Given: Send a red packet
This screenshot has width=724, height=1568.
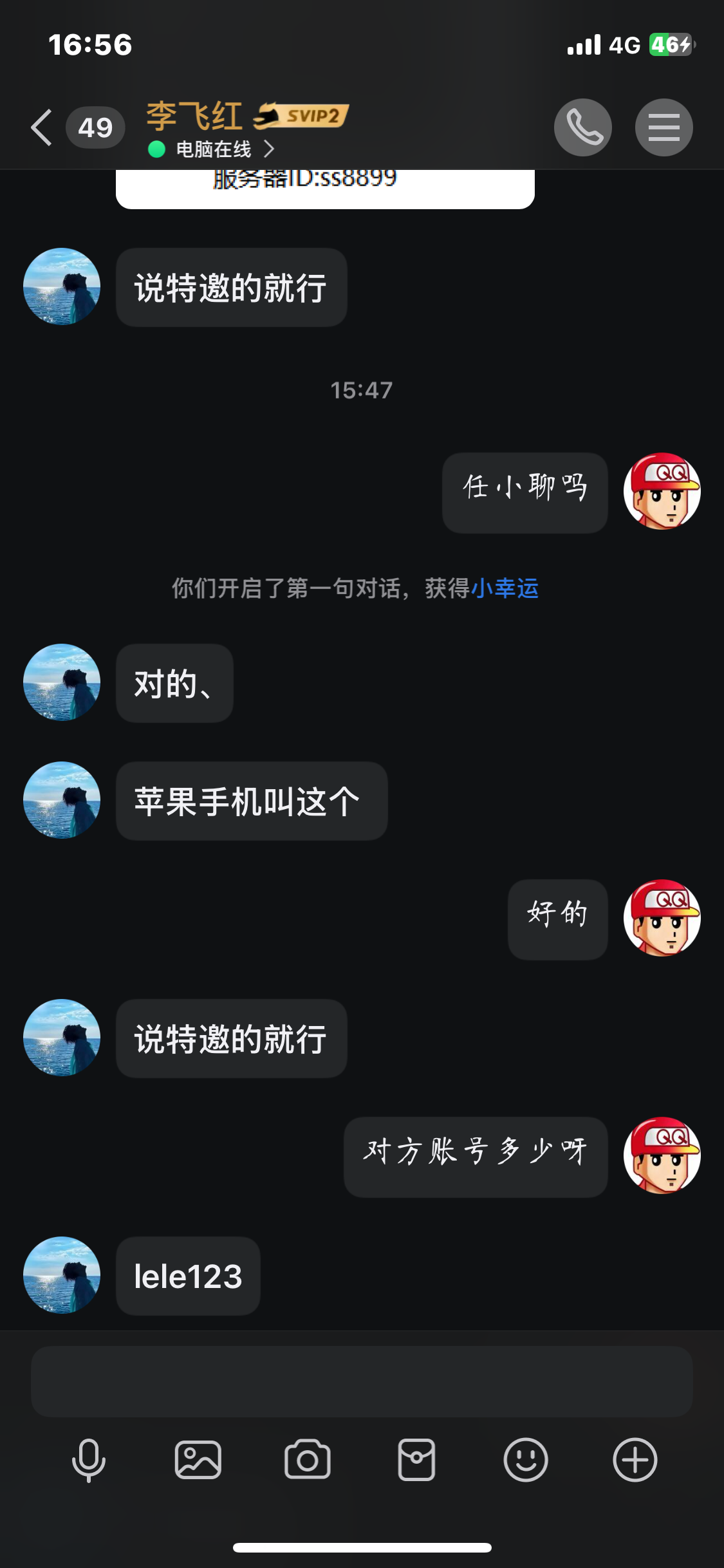Looking at the screenshot, I should [416, 1460].
